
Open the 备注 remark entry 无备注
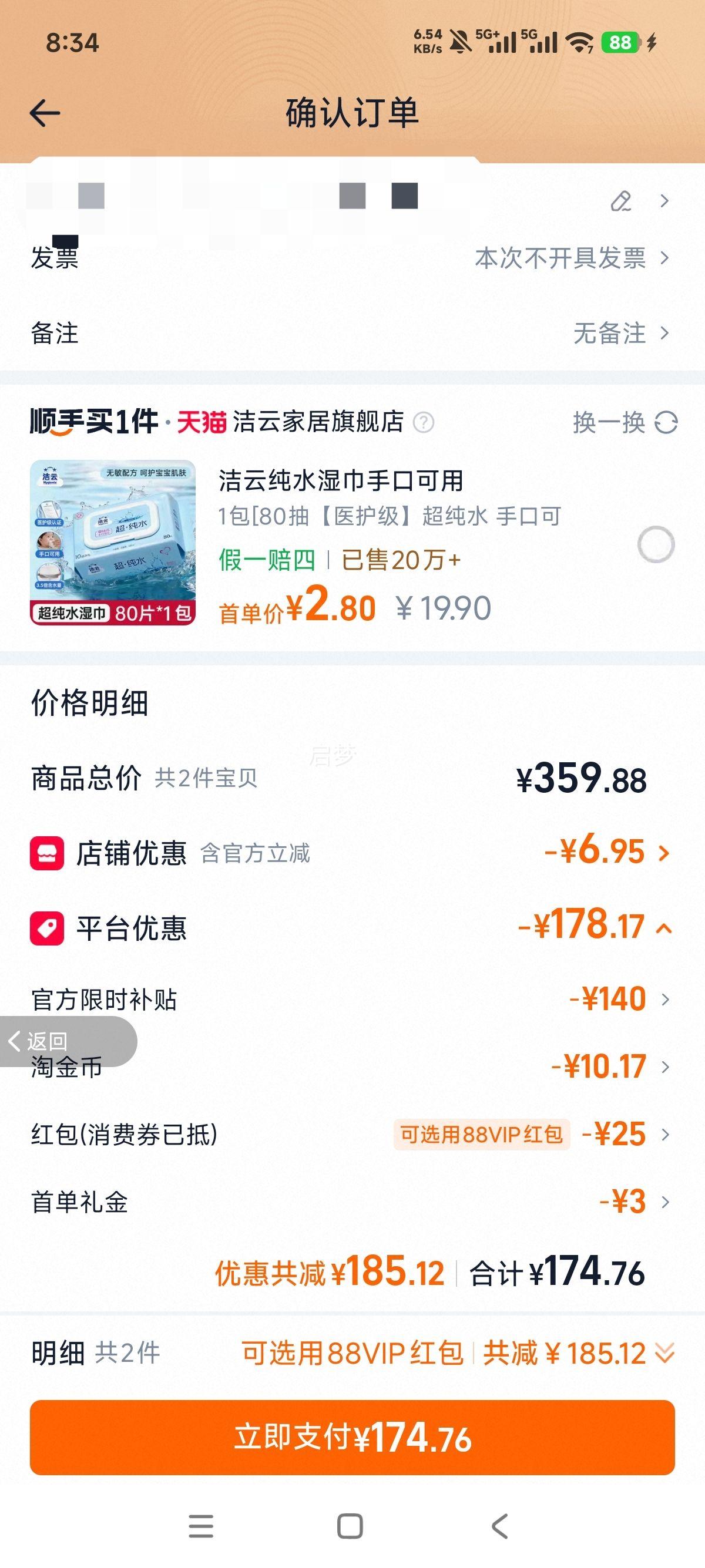pos(609,333)
